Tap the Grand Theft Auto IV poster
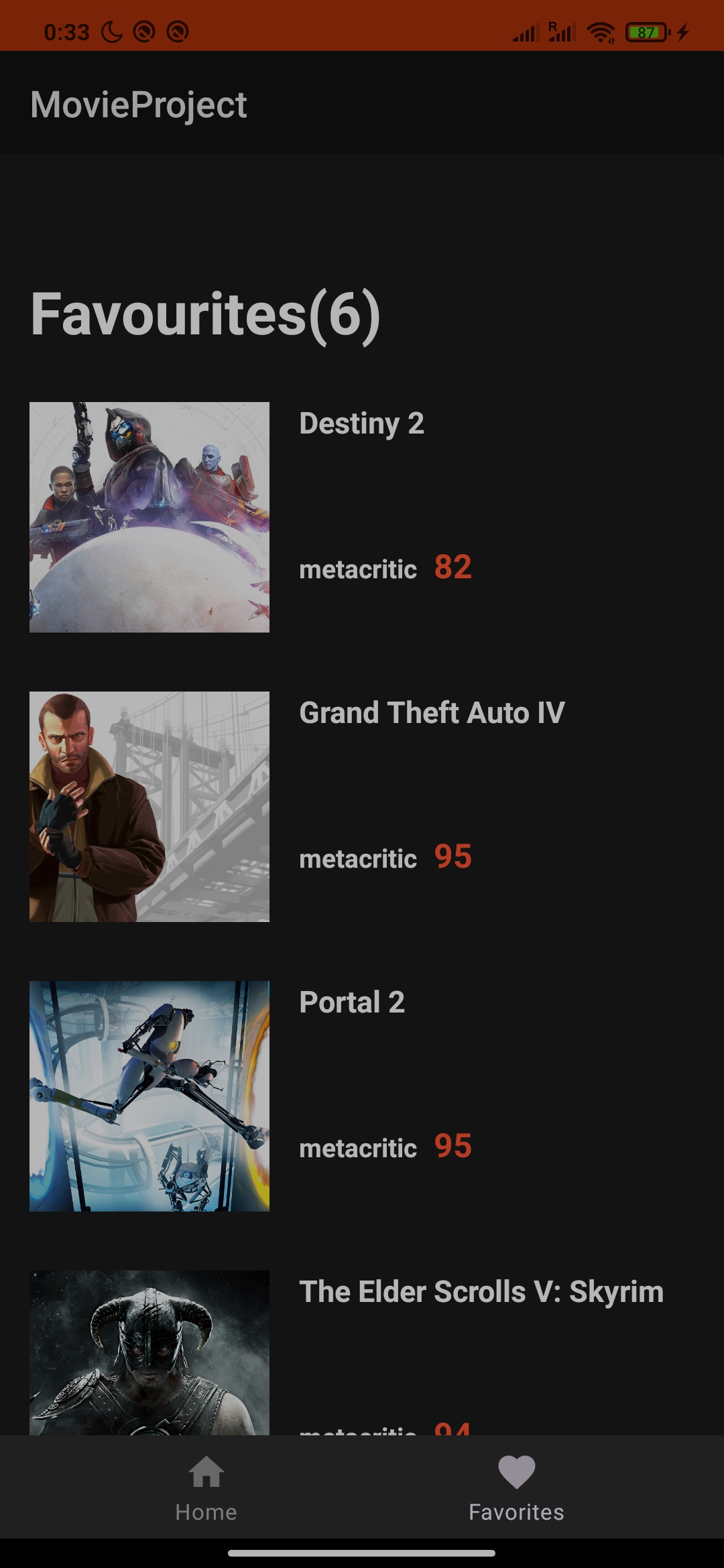The image size is (724, 1568). click(x=149, y=804)
